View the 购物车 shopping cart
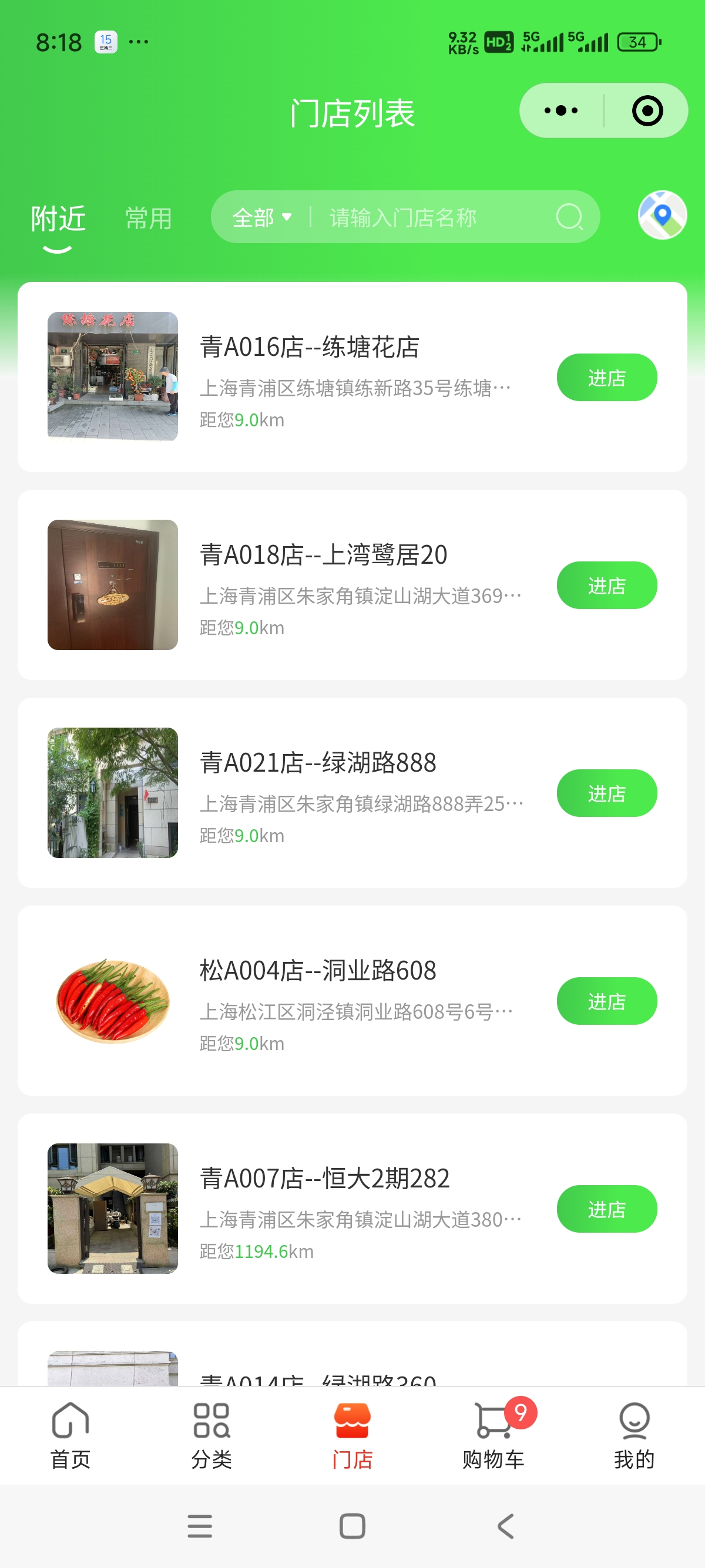The image size is (705, 1568). [x=493, y=1435]
